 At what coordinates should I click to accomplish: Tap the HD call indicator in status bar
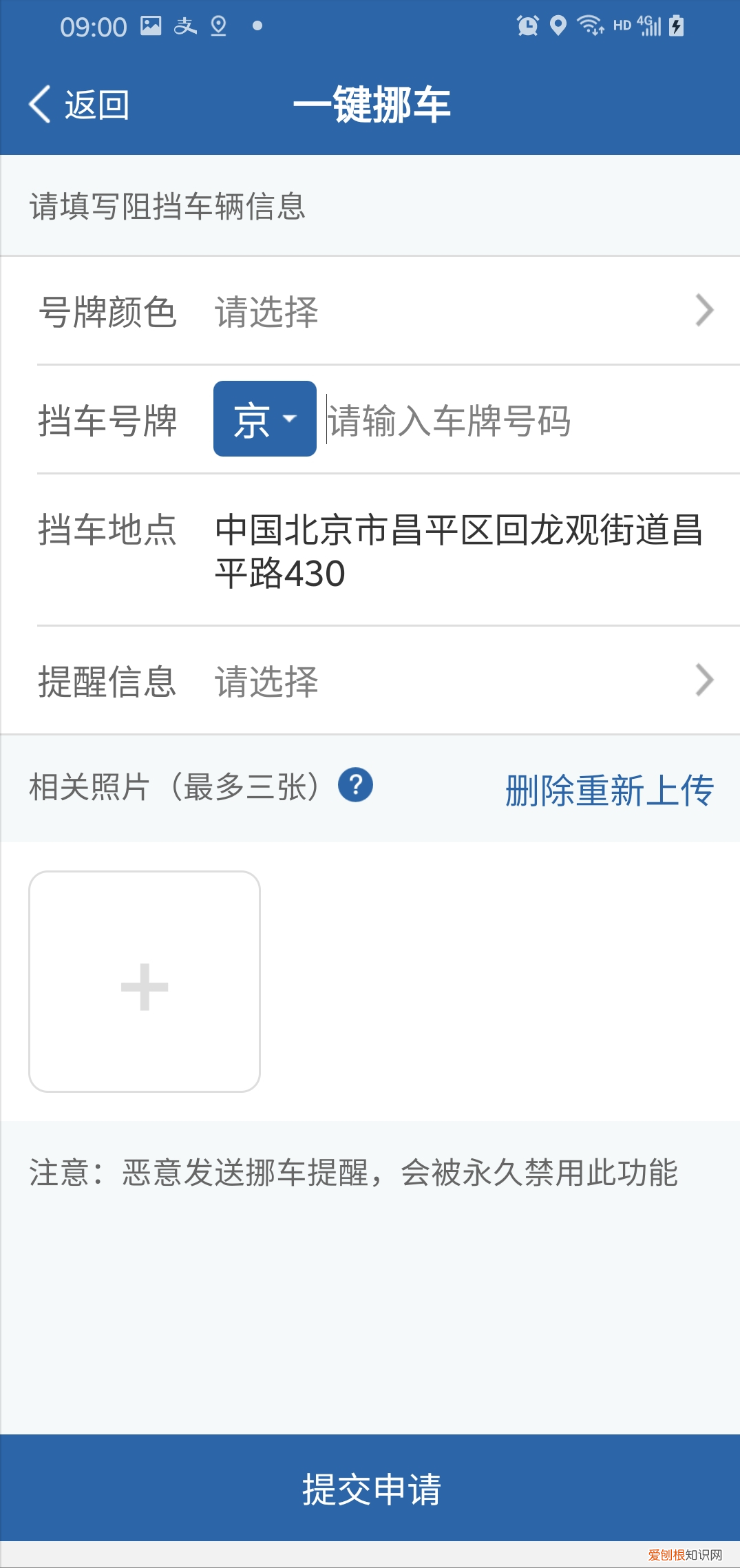[x=622, y=25]
